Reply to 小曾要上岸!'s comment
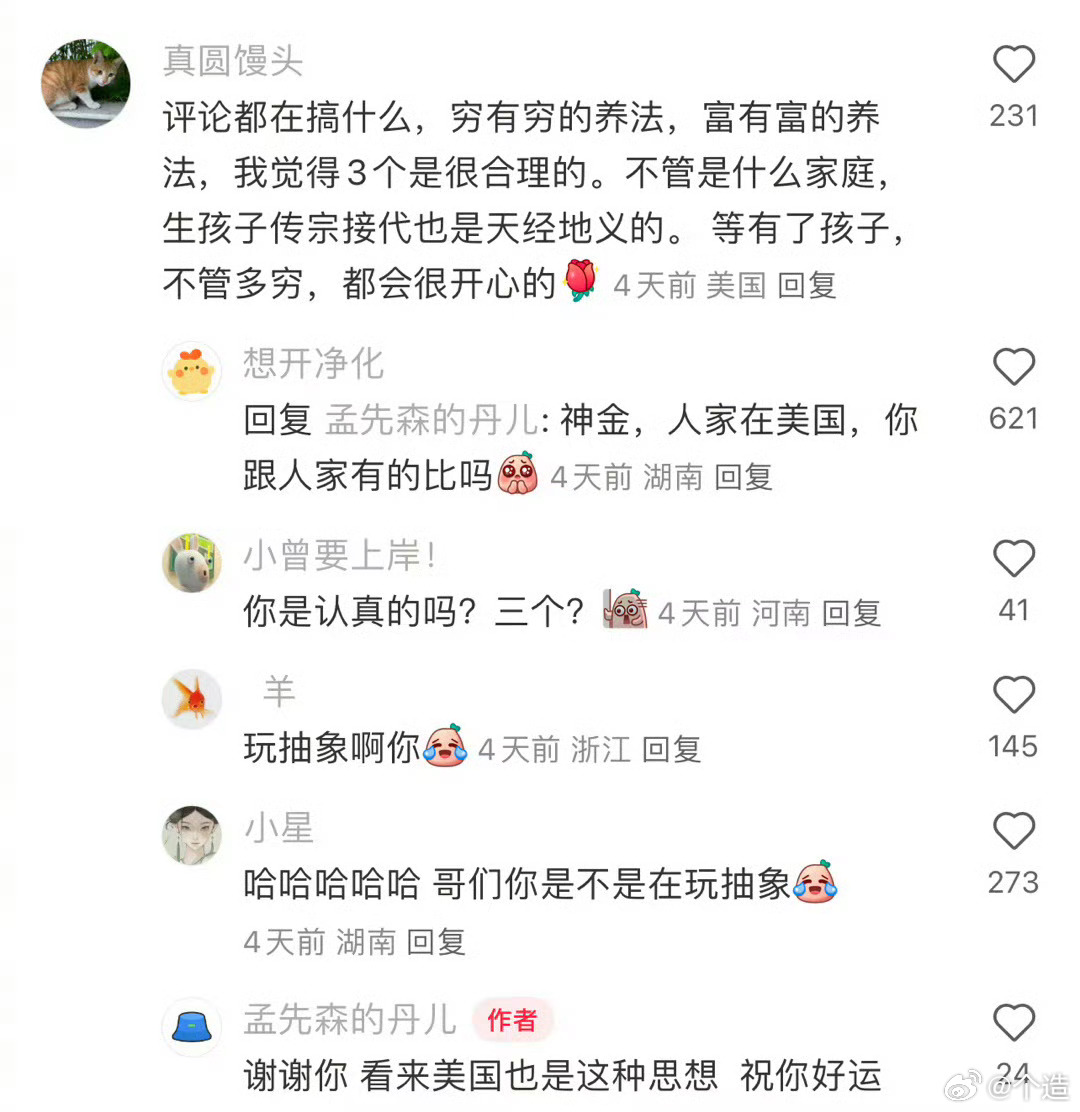 pos(851,613)
